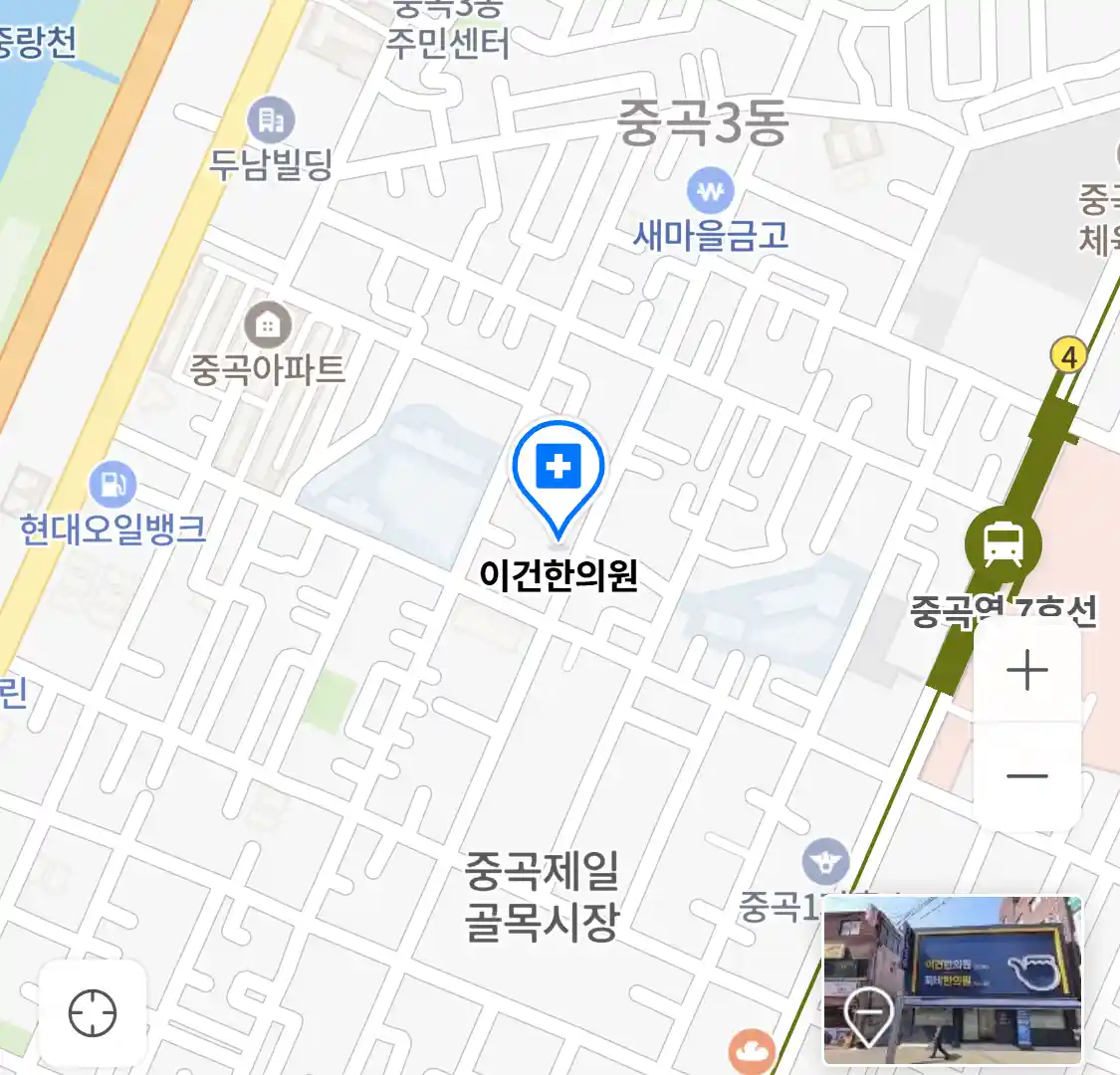
Task: Open street view photo of 이건한의원
Action: pyautogui.click(x=952, y=980)
